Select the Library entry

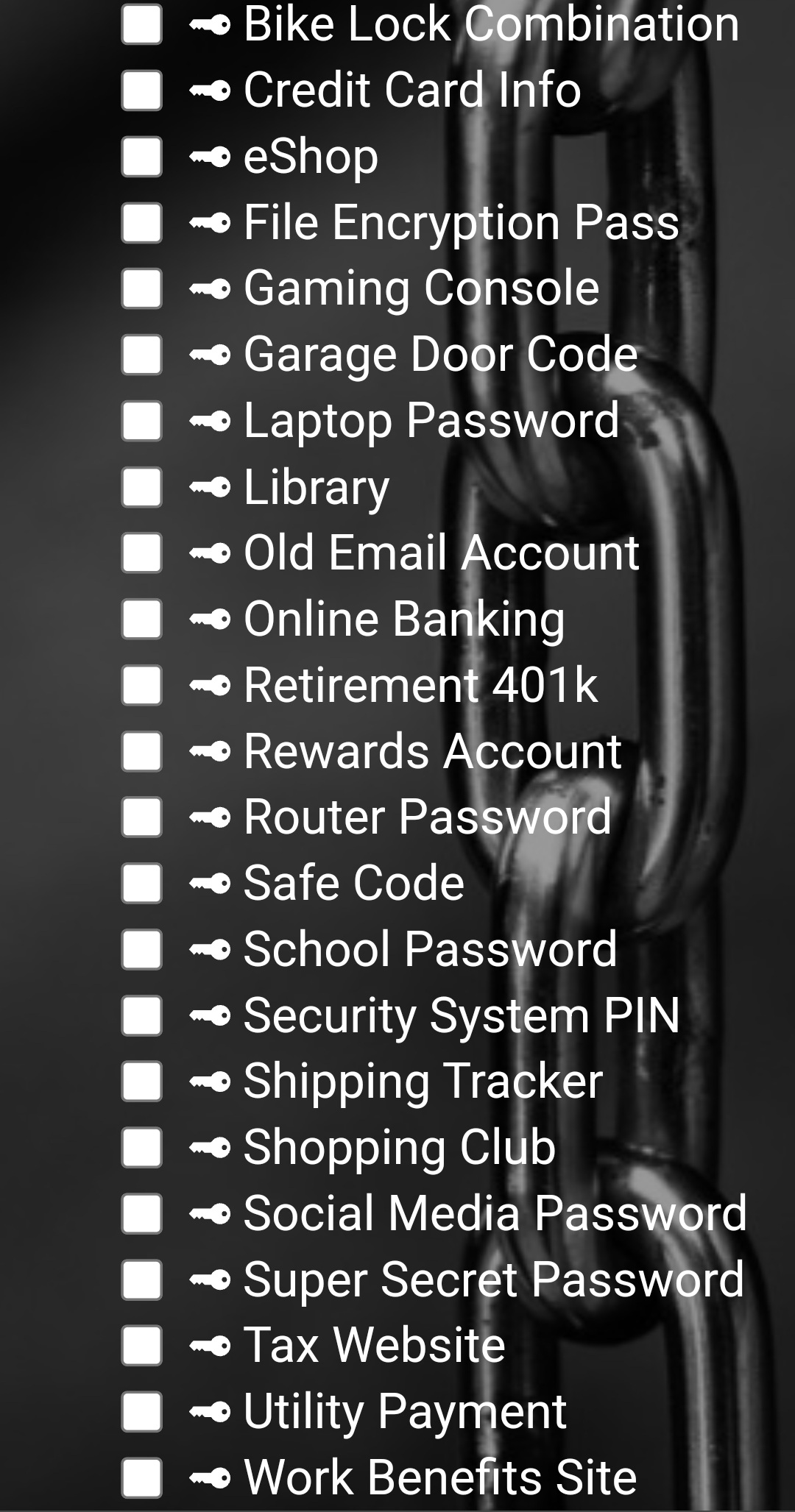(x=317, y=486)
